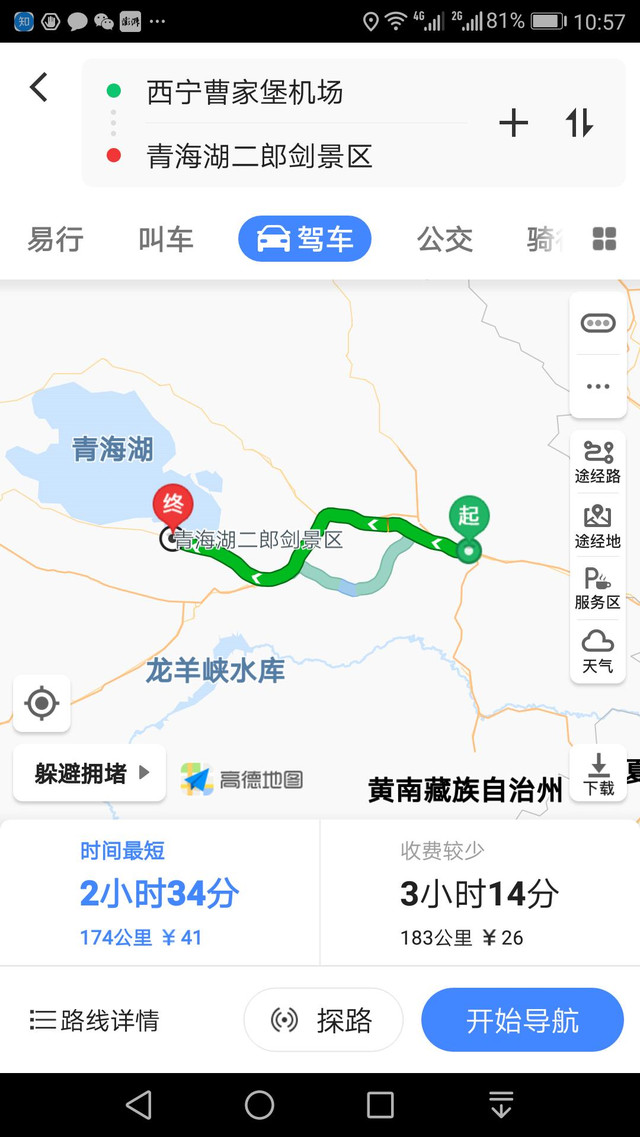Image resolution: width=640 pixels, height=1137 pixels.
Task: Edit the destination 青海湖二郎剑景区
Action: click(260, 156)
